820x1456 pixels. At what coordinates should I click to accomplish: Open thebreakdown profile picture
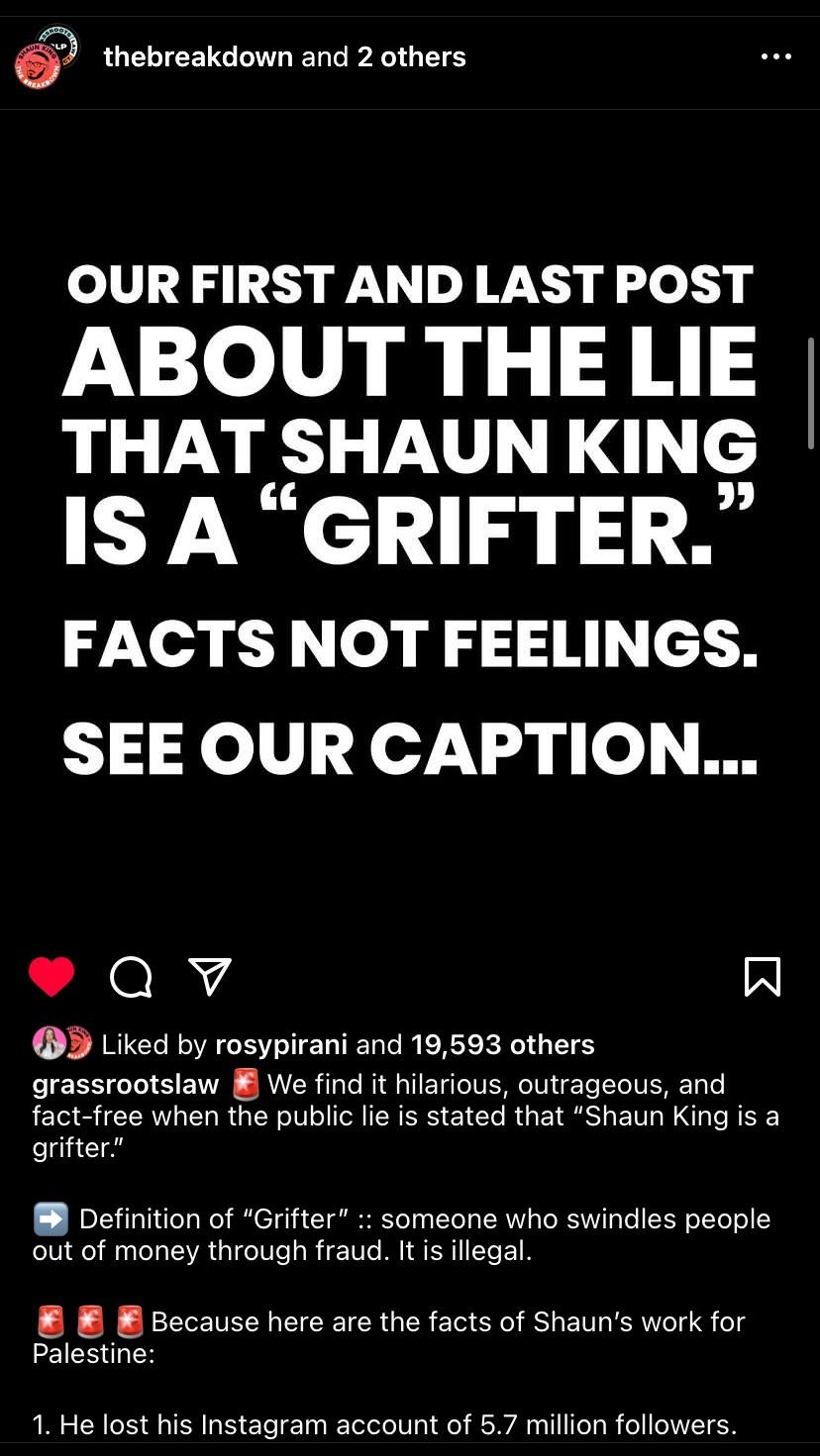pos(46,56)
